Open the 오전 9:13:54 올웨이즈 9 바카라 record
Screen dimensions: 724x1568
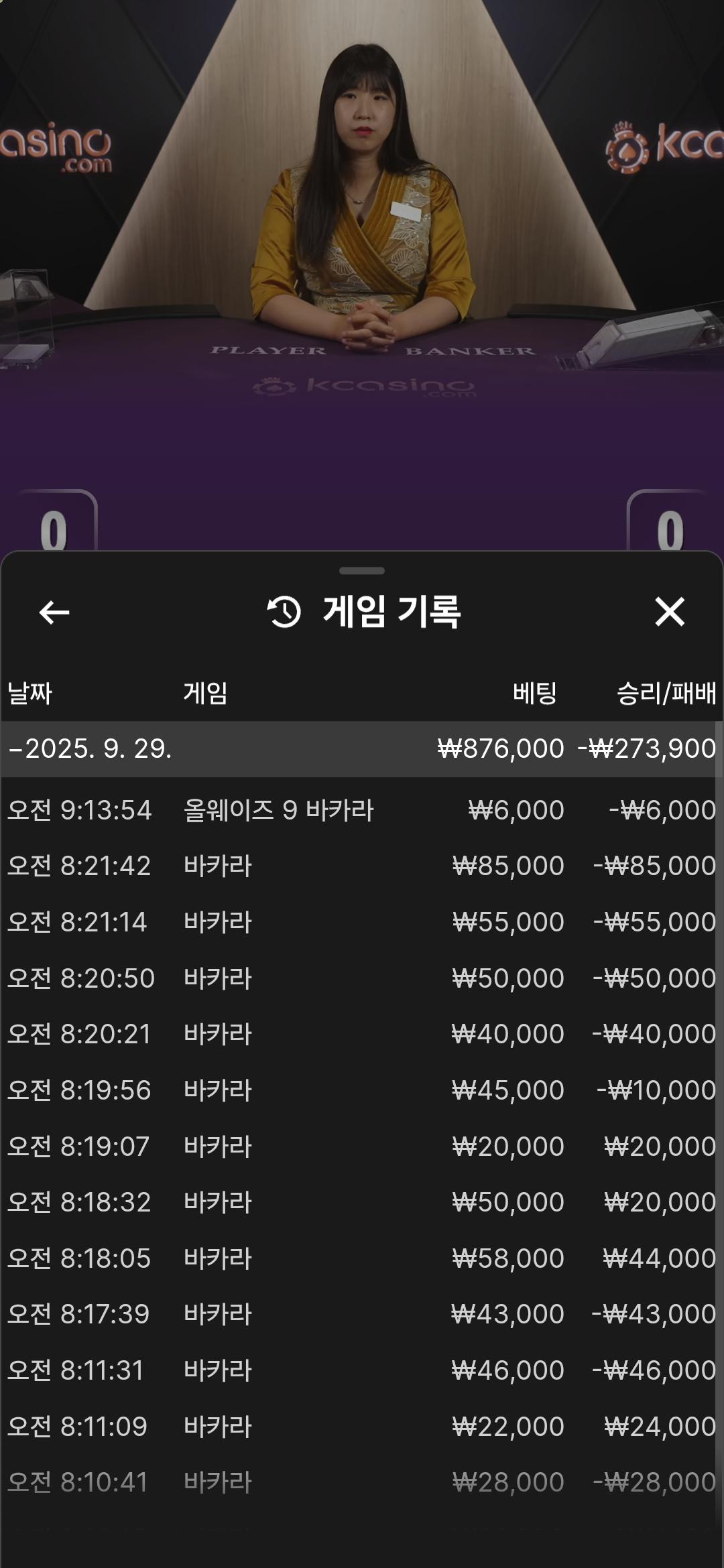[x=361, y=810]
